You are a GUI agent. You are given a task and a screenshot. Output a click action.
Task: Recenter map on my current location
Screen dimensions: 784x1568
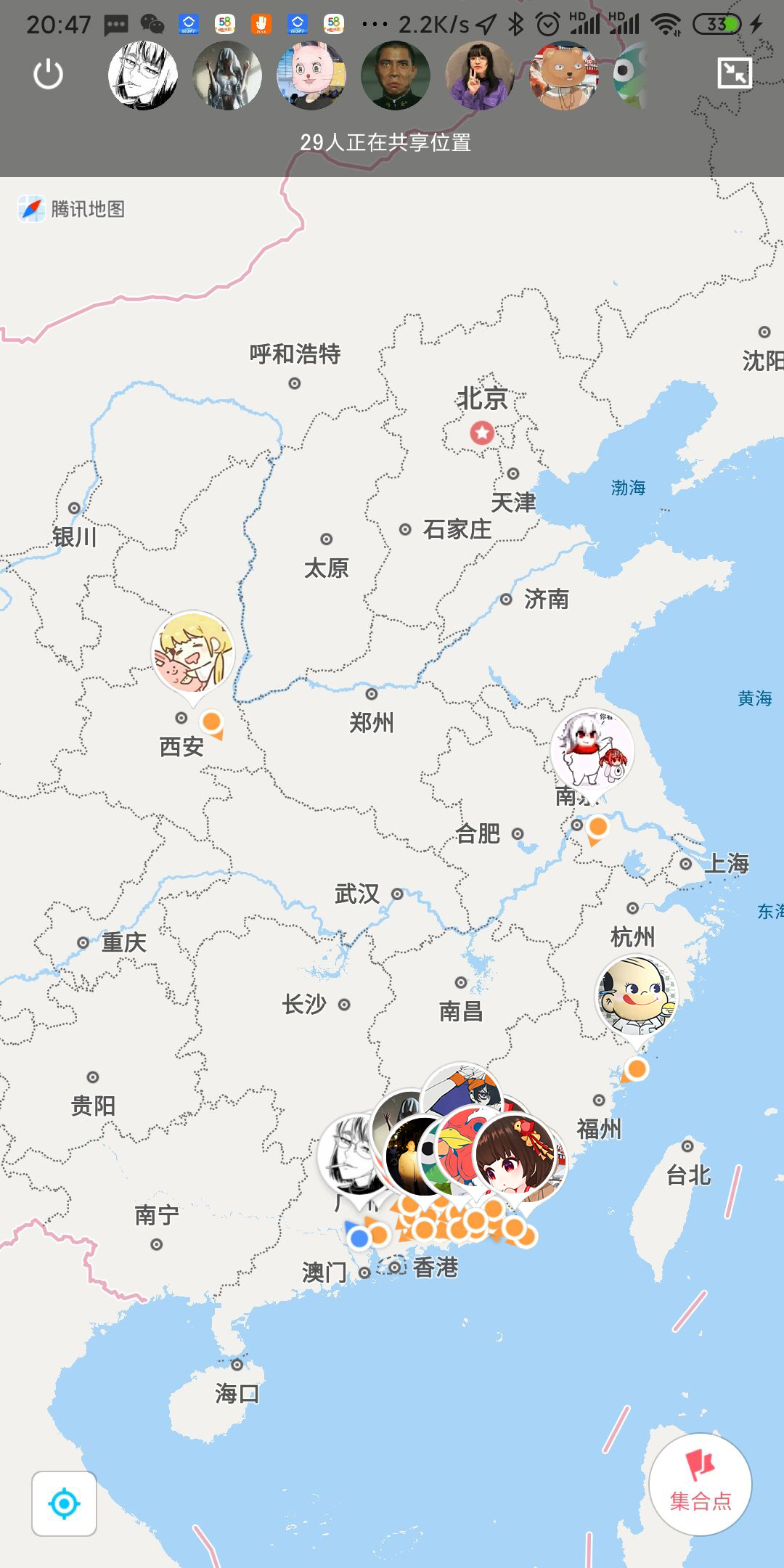64,1503
